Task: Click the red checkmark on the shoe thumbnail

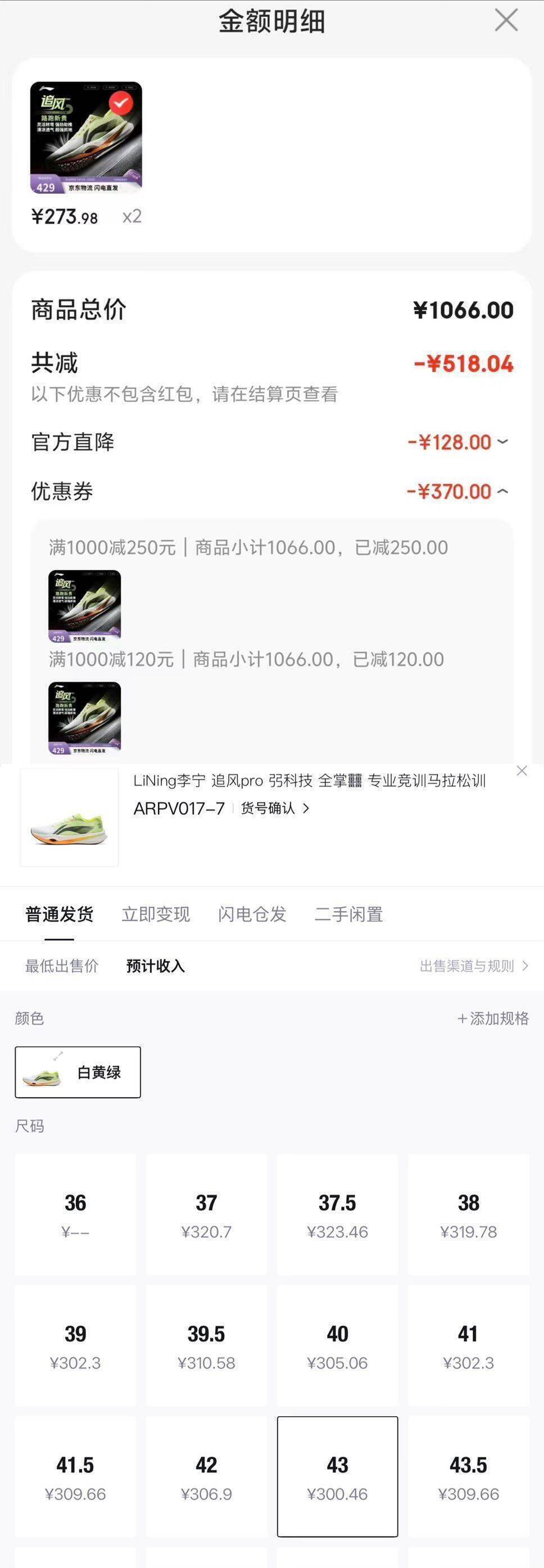Action: [119, 102]
